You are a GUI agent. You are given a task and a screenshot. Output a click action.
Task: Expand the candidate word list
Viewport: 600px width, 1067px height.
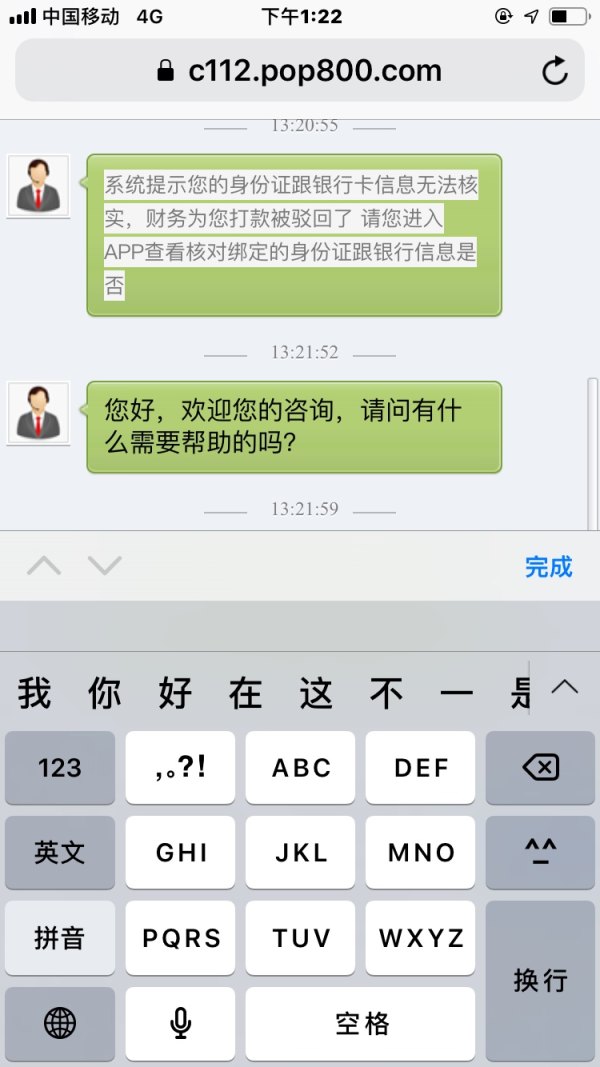click(x=565, y=687)
